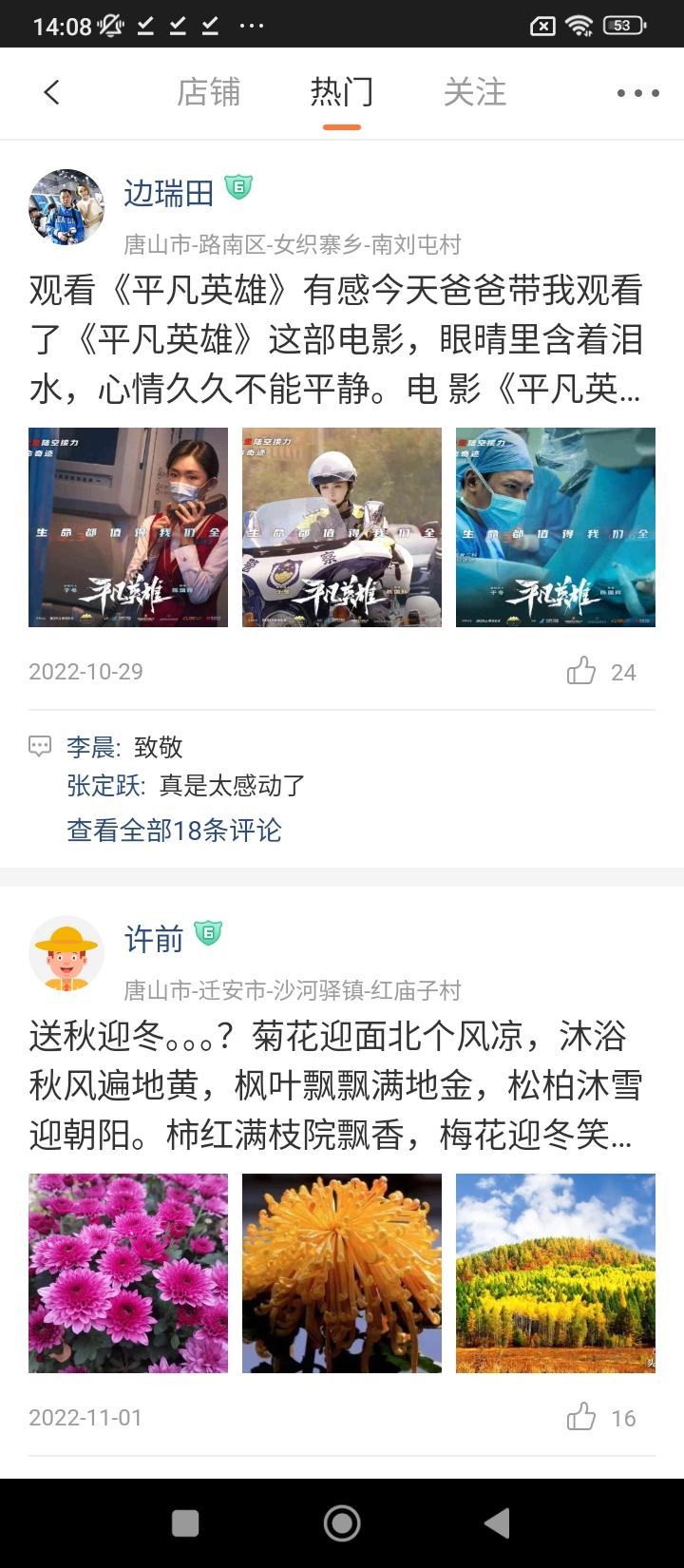
Task: Open the autumn forest photo in 许前's post
Action: (556, 1273)
